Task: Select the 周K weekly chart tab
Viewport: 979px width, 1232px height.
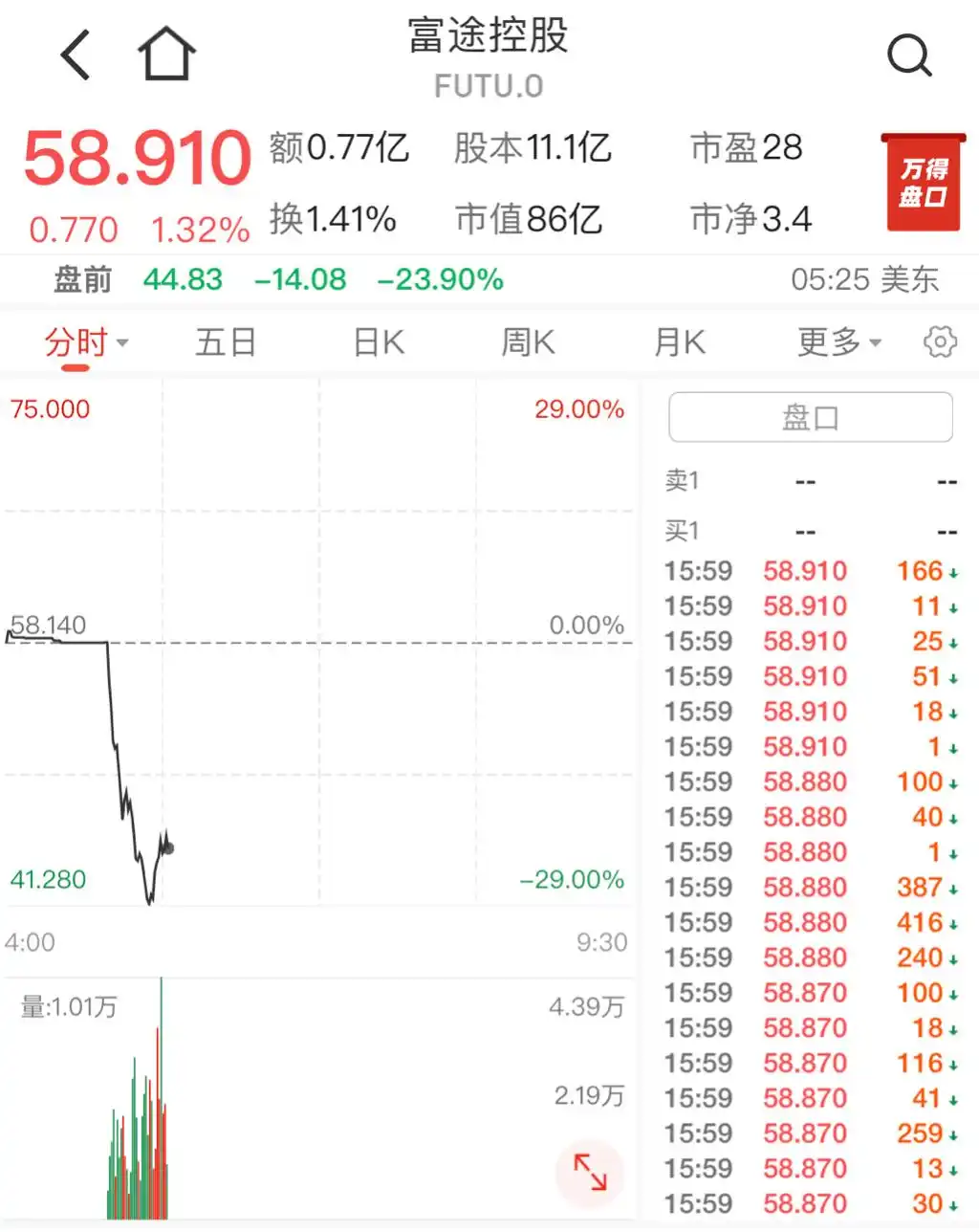Action: pos(527,341)
